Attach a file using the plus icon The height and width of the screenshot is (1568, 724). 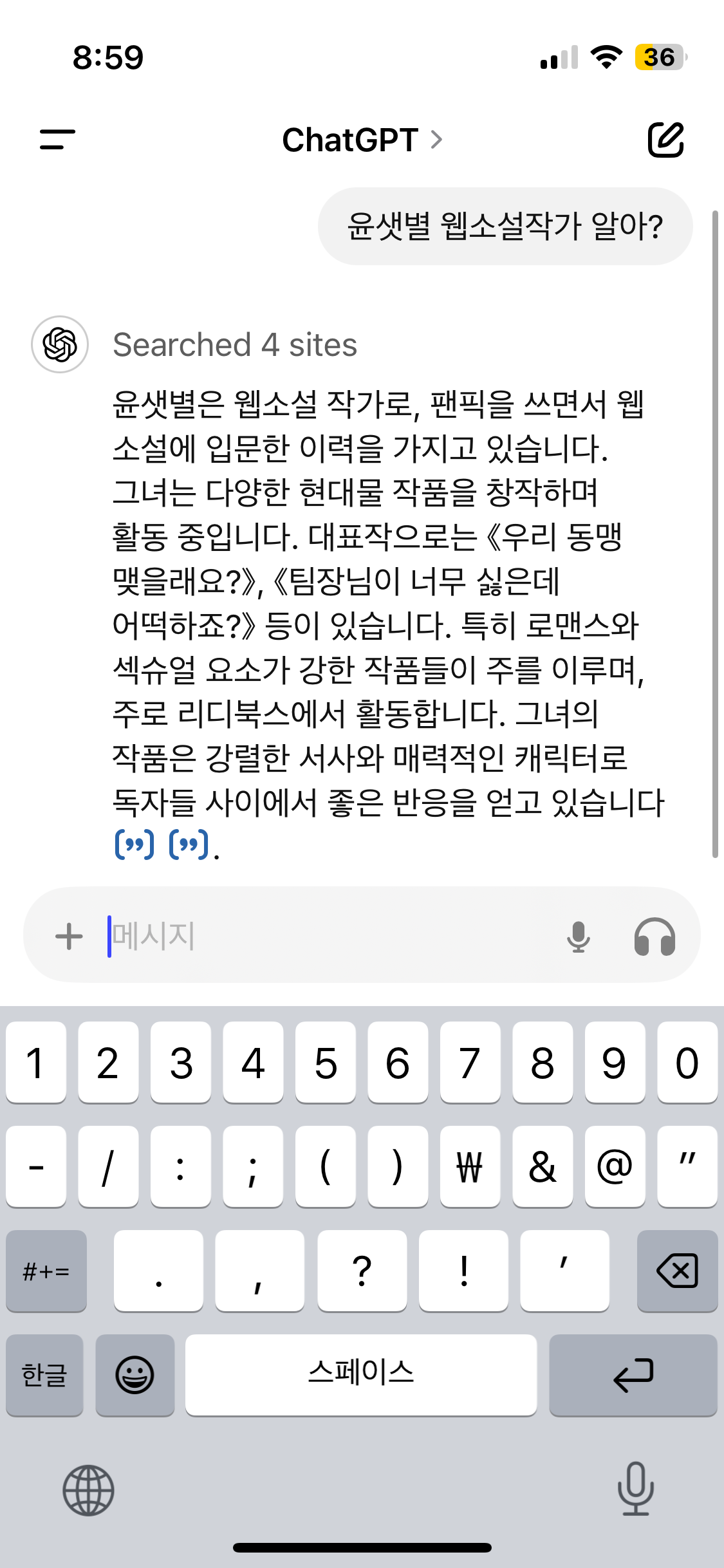69,937
